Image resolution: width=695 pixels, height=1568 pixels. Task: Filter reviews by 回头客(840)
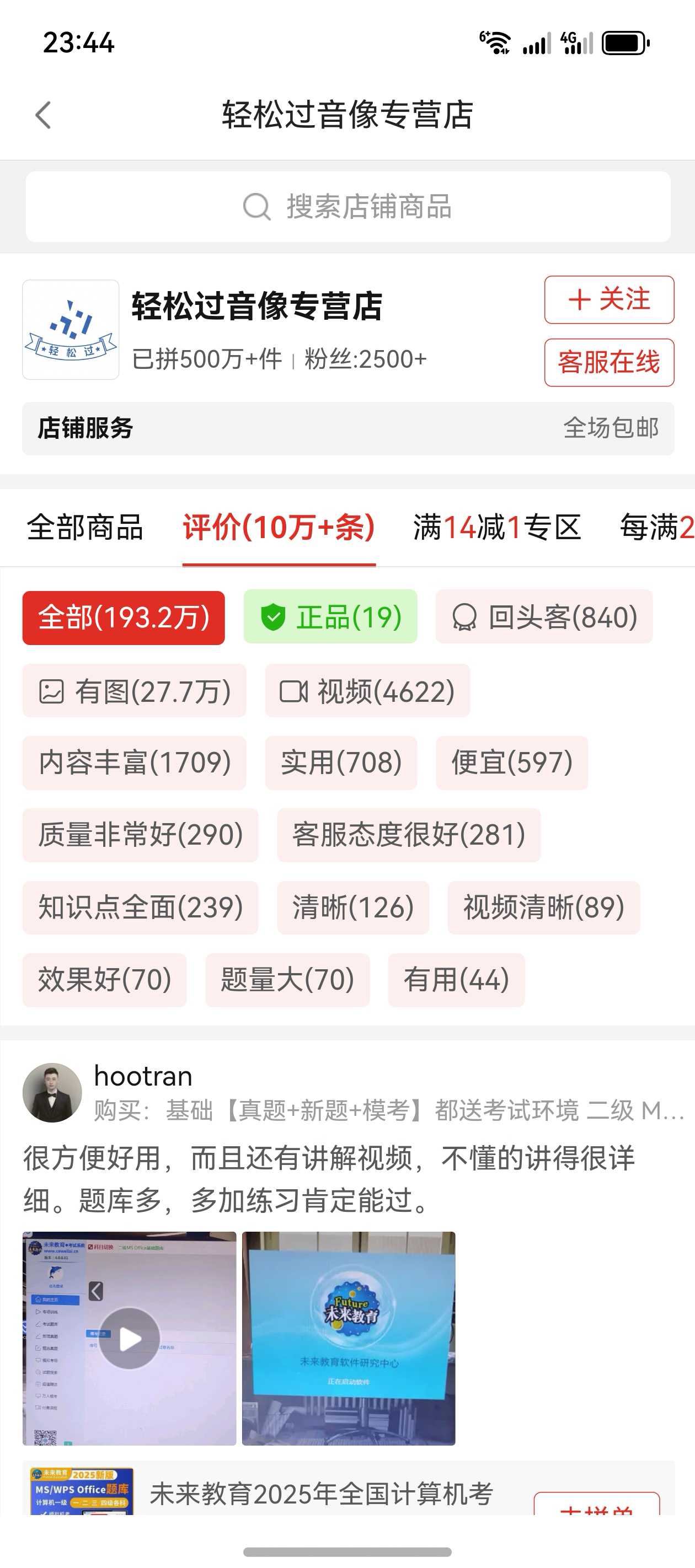pyautogui.click(x=543, y=617)
